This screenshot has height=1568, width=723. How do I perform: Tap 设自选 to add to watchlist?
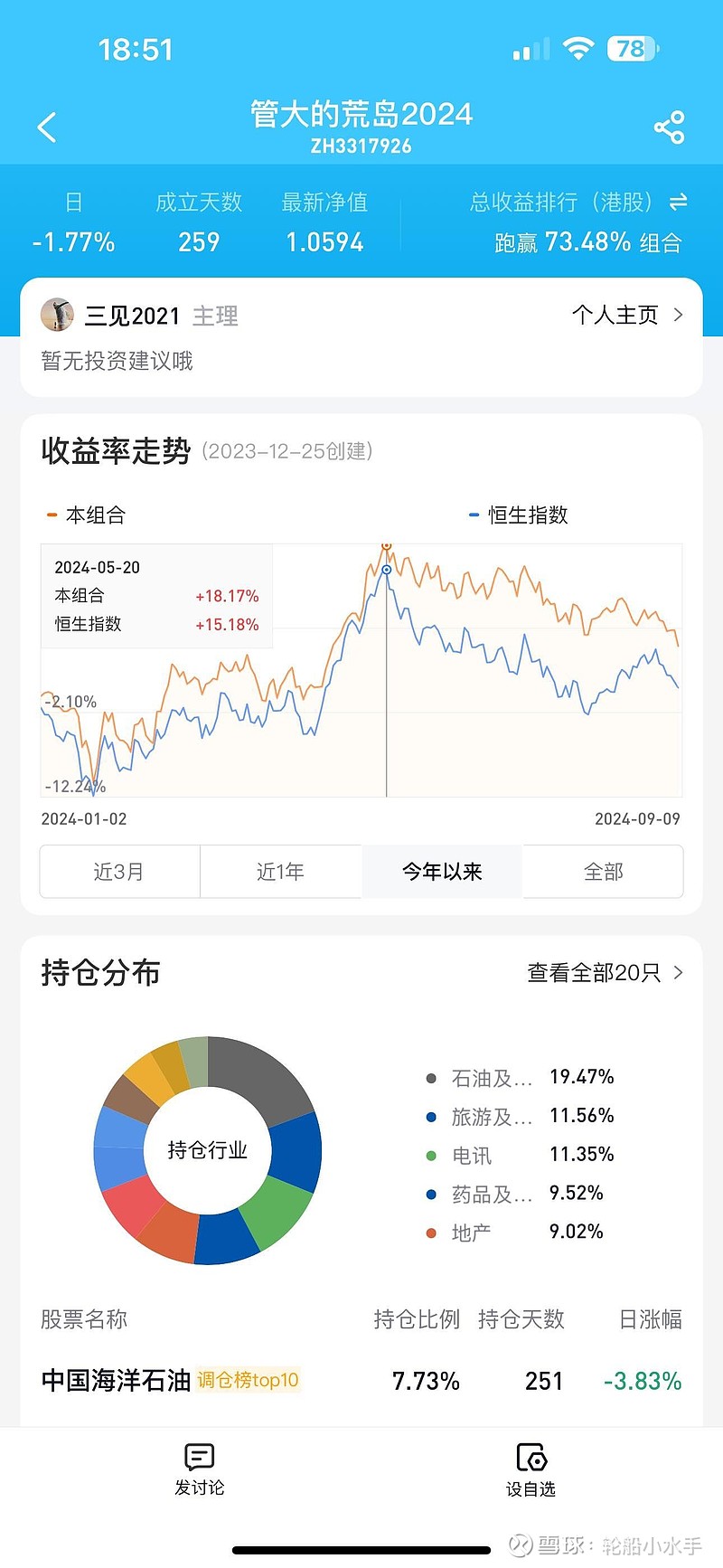pyautogui.click(x=531, y=1469)
